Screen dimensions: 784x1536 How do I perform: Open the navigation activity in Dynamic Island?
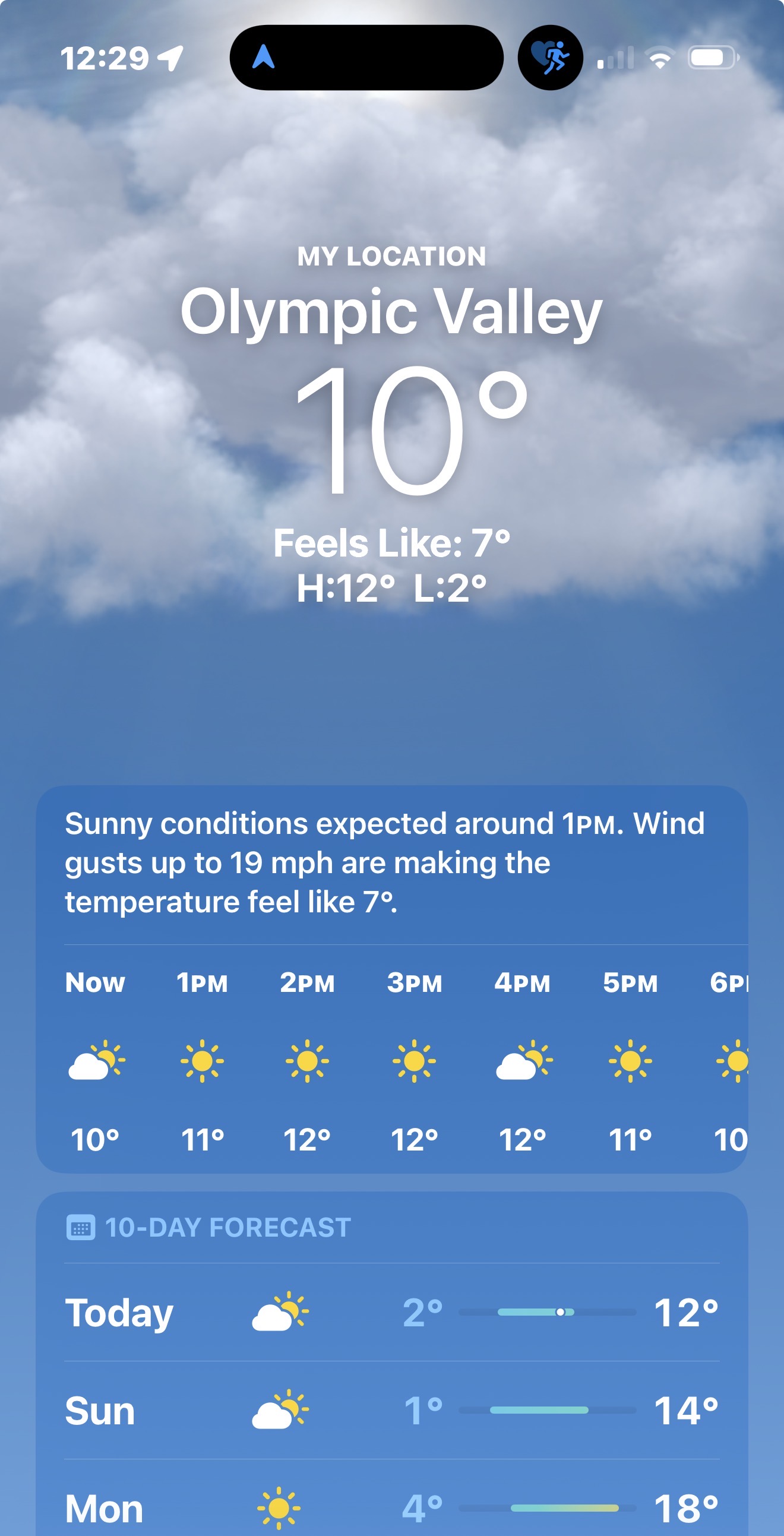(x=366, y=58)
